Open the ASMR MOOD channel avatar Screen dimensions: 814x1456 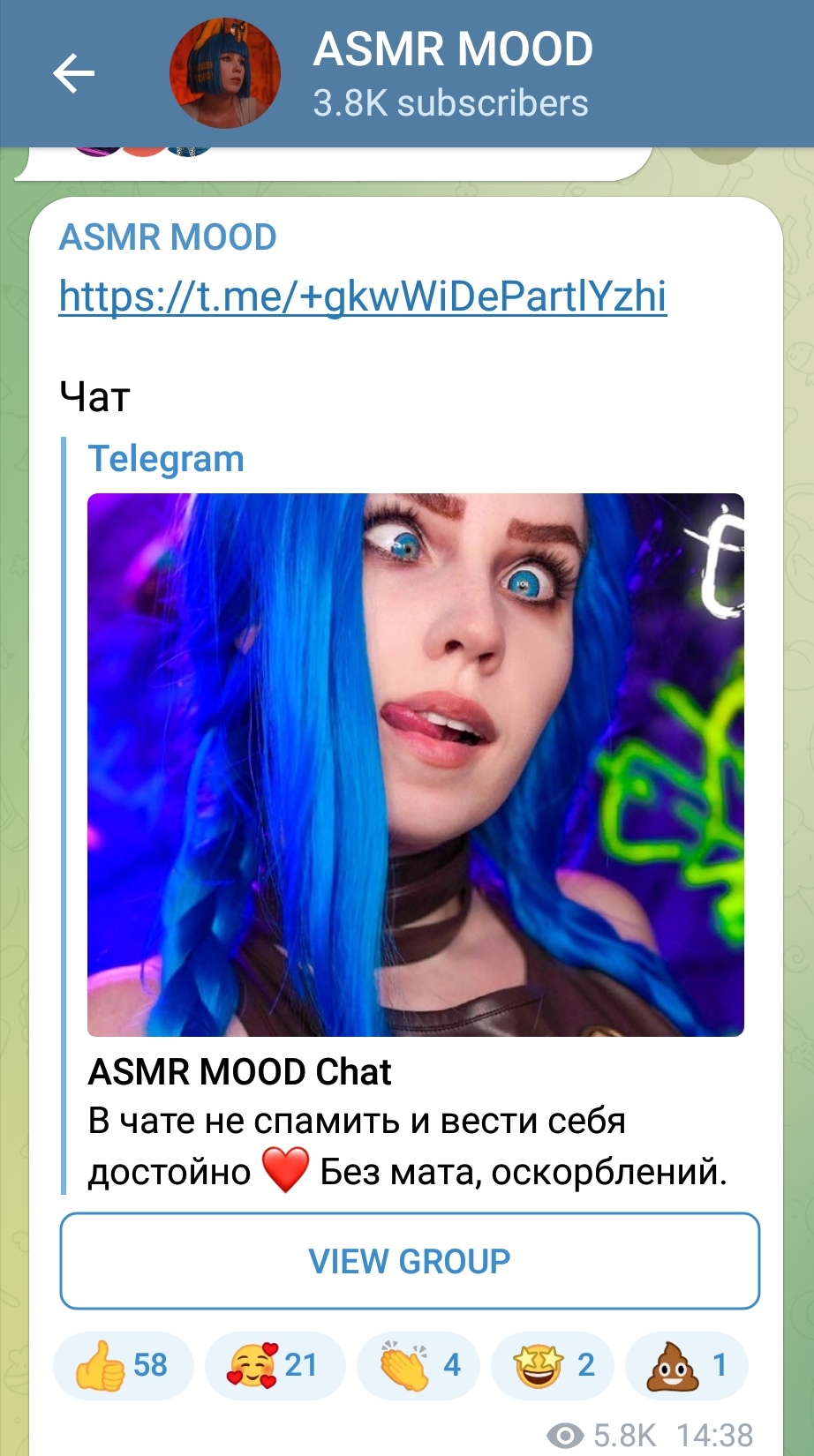(225, 73)
